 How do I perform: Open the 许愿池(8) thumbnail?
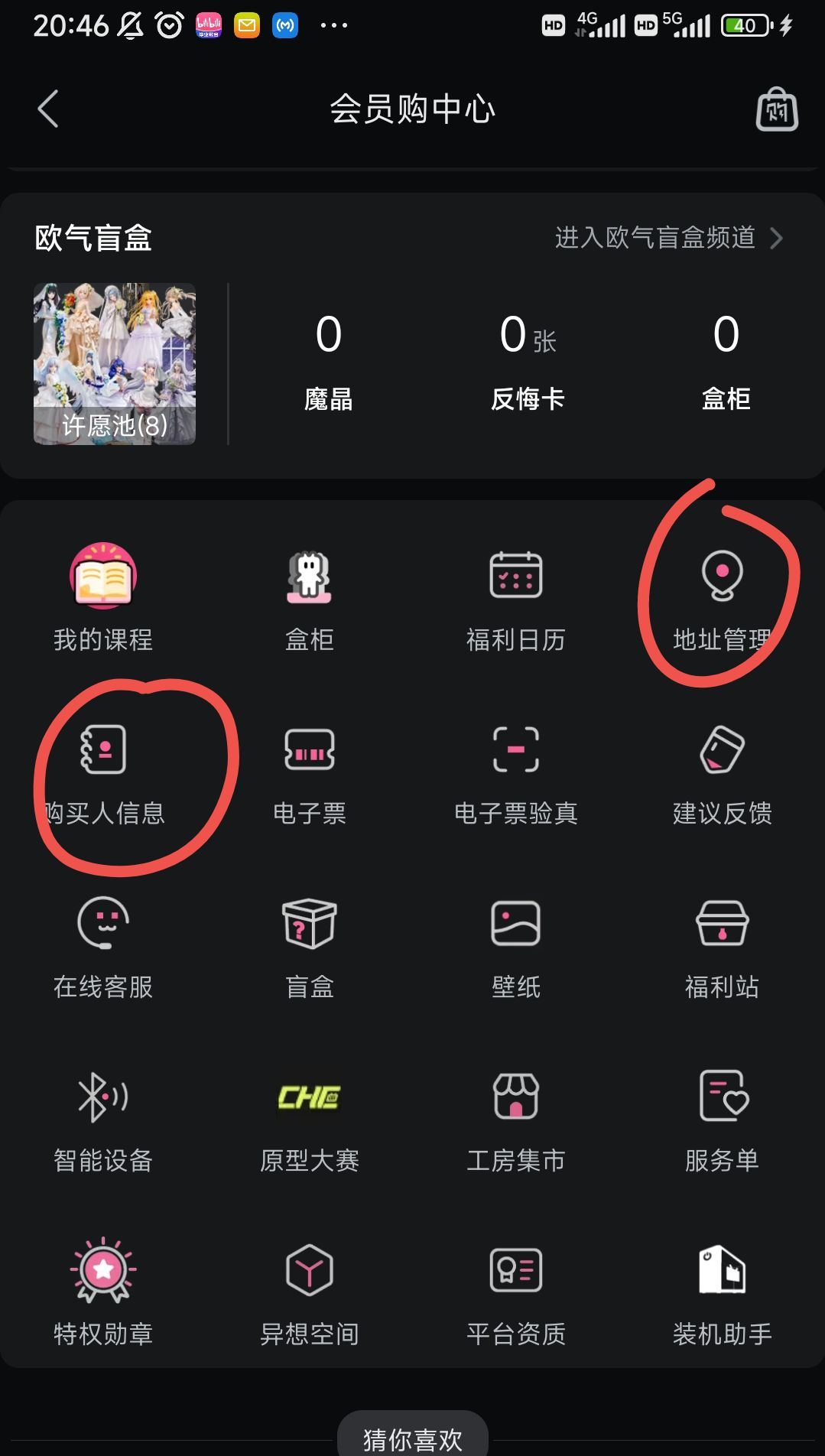[x=115, y=364]
